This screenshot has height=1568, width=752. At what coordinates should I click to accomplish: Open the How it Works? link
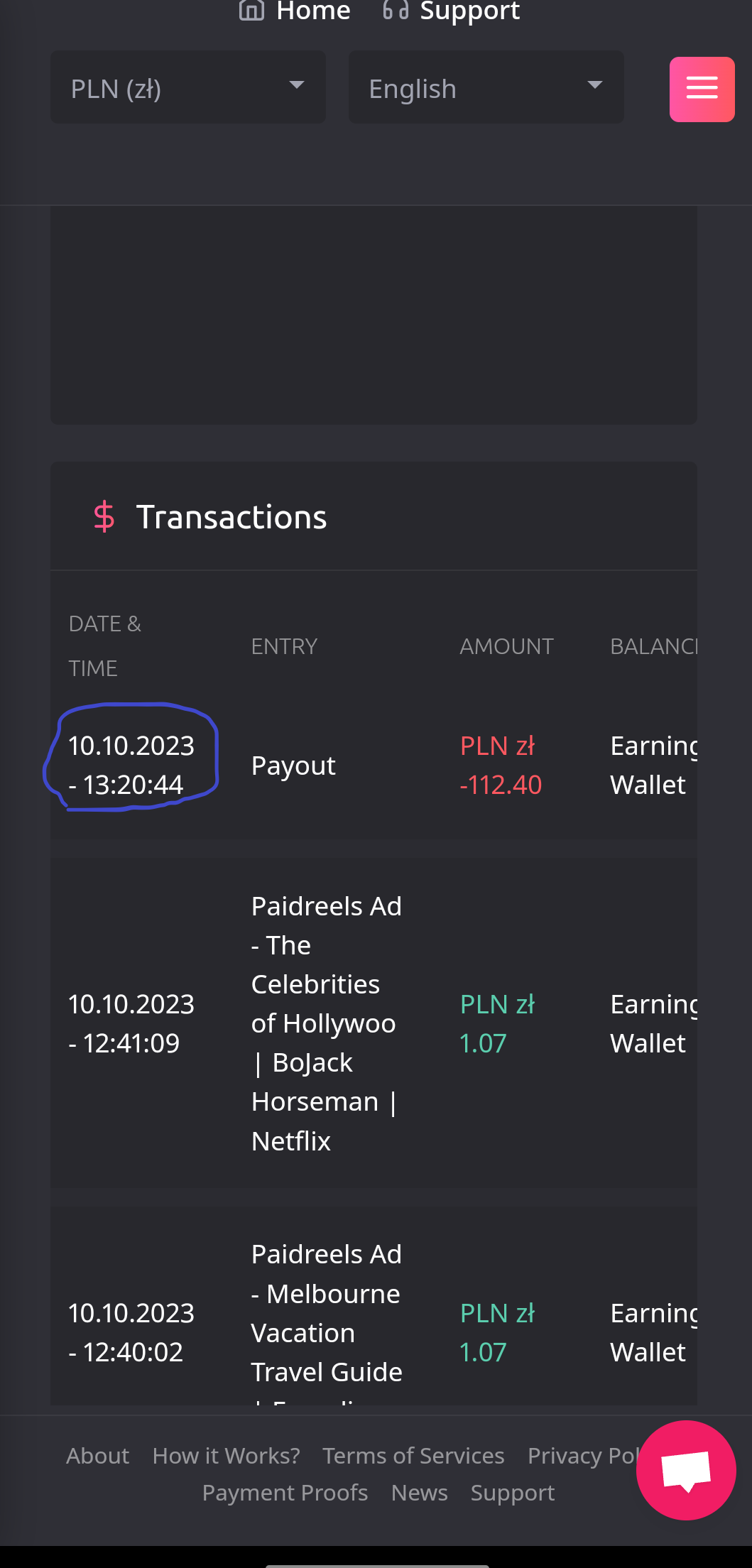(226, 1456)
